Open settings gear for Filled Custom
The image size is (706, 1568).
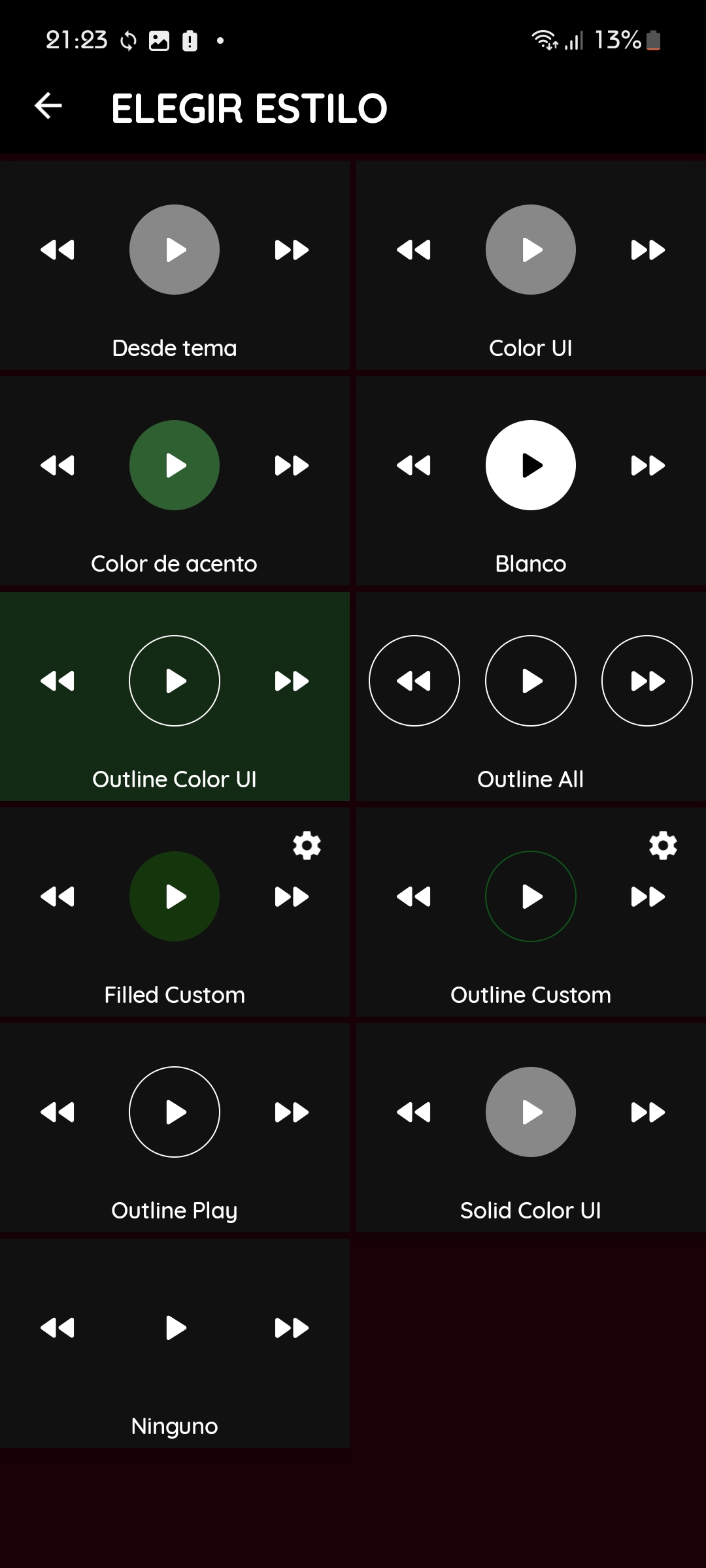click(x=307, y=845)
